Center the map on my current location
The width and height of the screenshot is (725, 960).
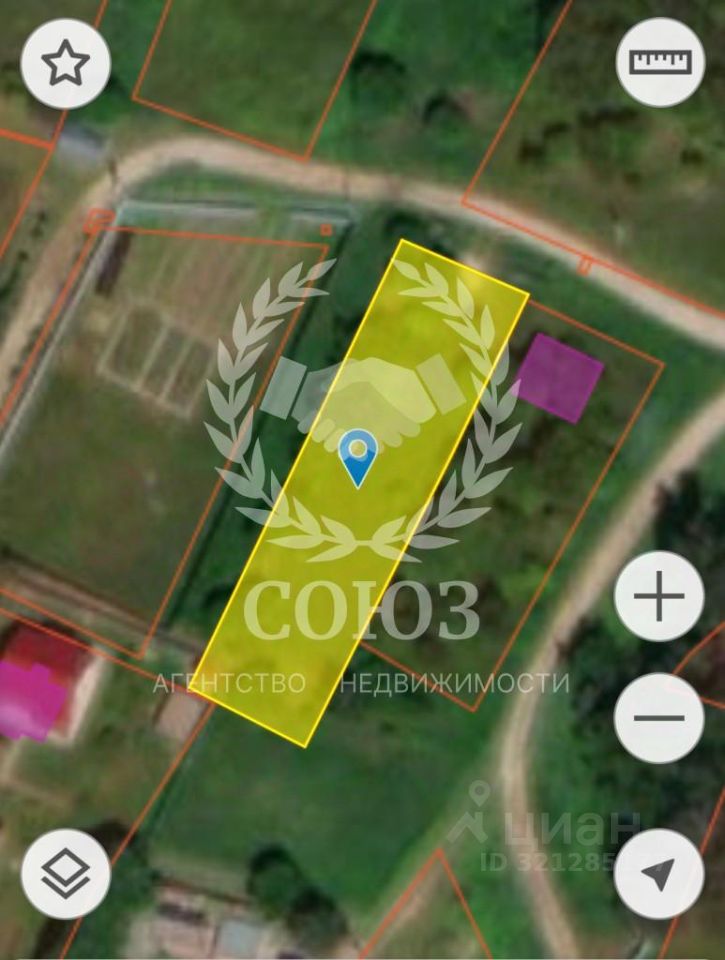click(x=659, y=873)
